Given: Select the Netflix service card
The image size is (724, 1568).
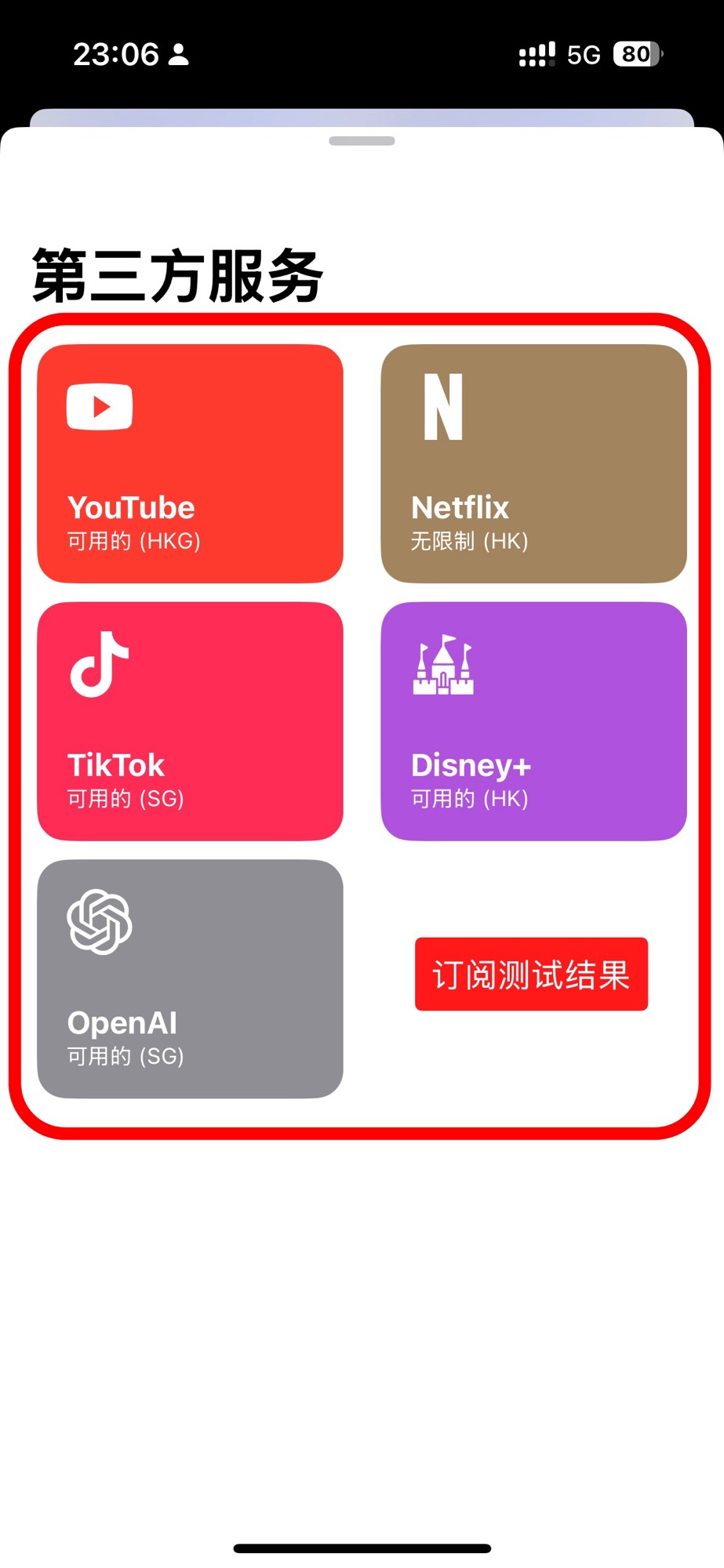Looking at the screenshot, I should (x=533, y=463).
